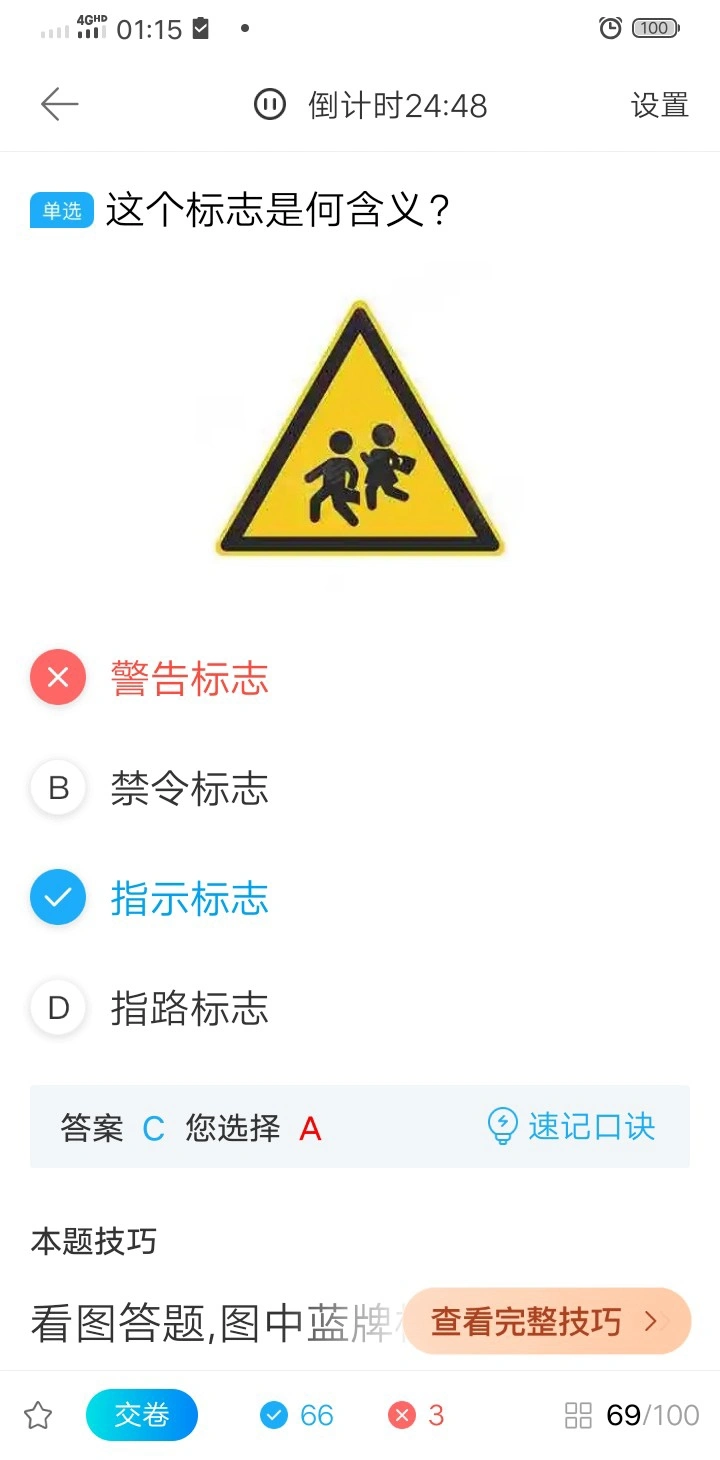Submit the exam with 交卷

click(142, 1415)
